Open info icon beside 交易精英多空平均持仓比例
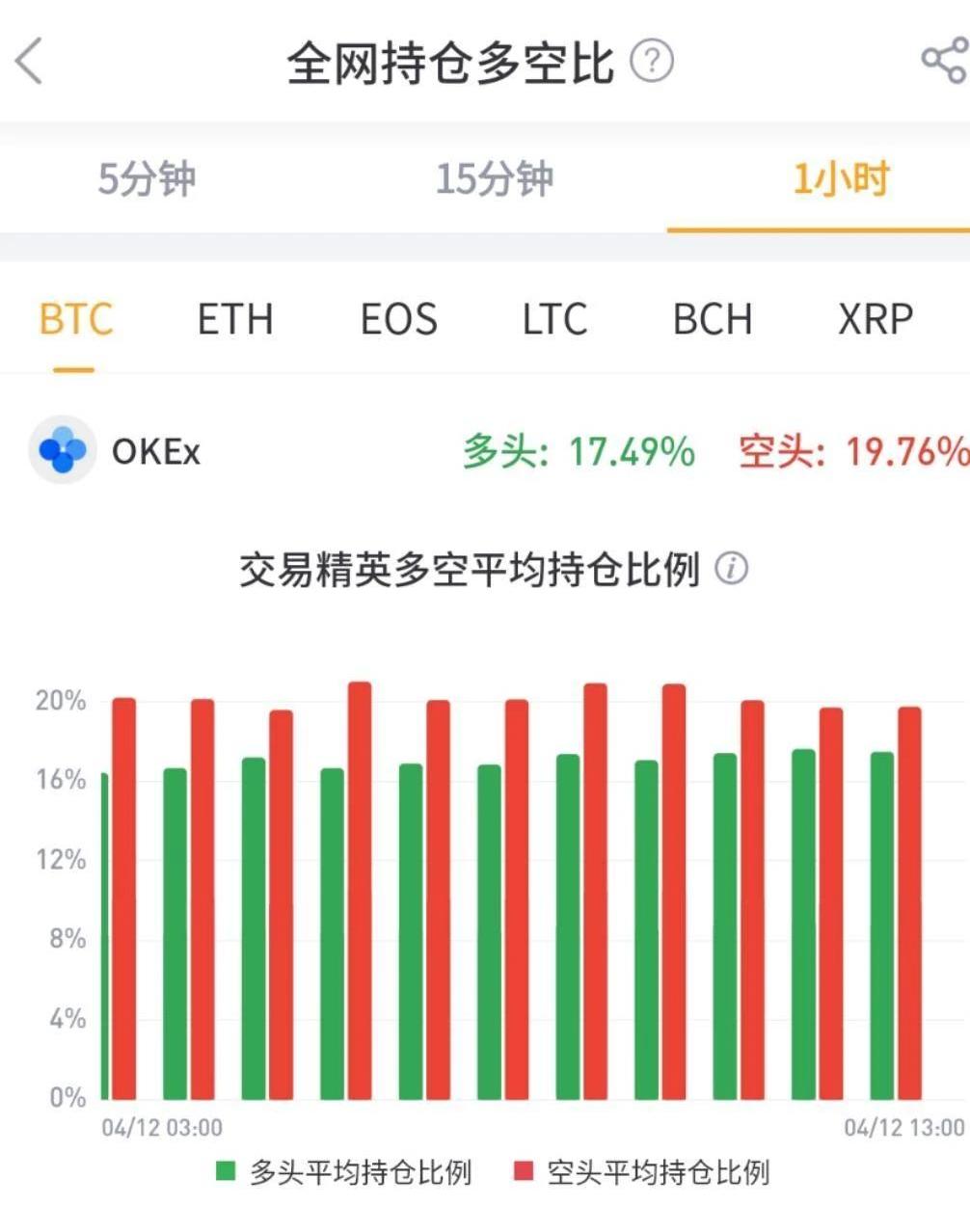970x1232 pixels. [x=731, y=569]
